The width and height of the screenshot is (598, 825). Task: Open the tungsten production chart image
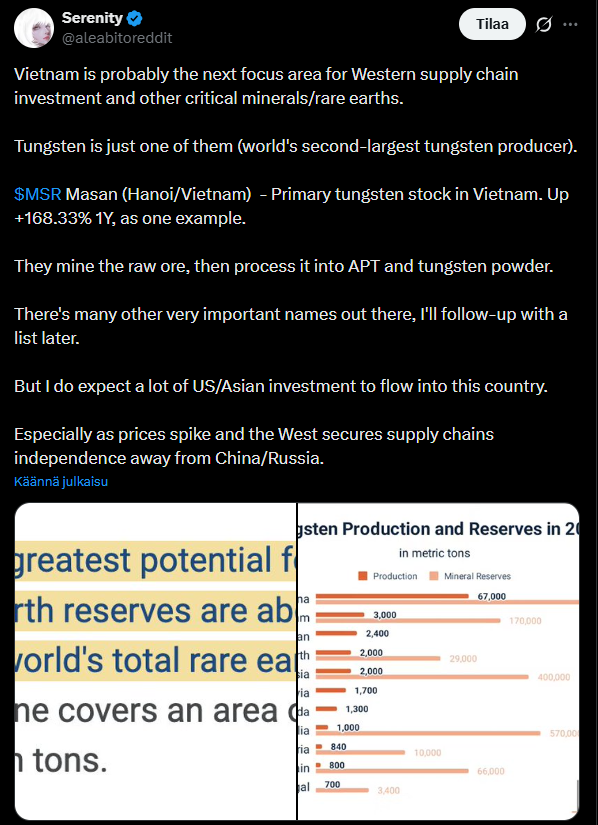point(439,661)
